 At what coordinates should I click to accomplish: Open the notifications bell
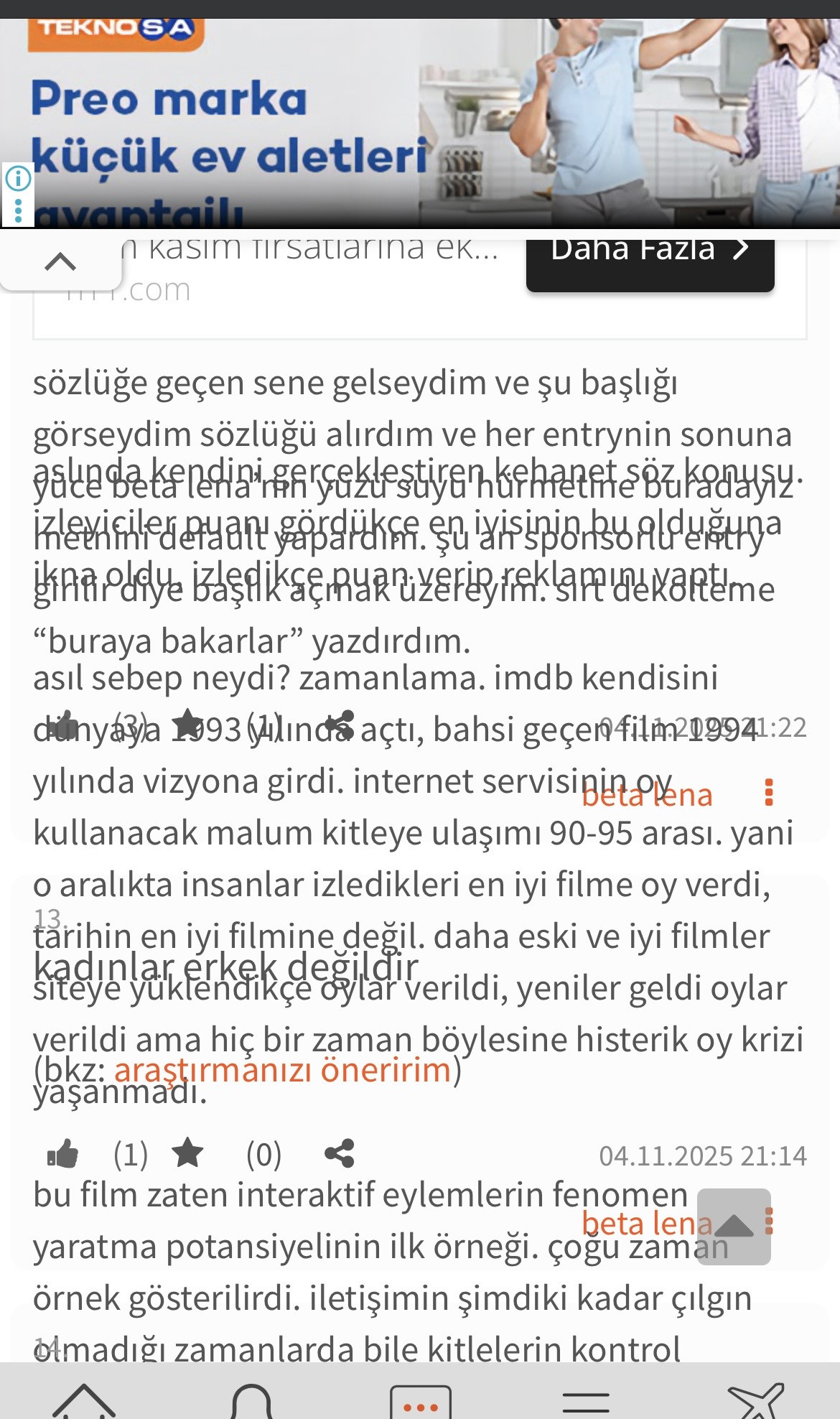click(x=252, y=1400)
